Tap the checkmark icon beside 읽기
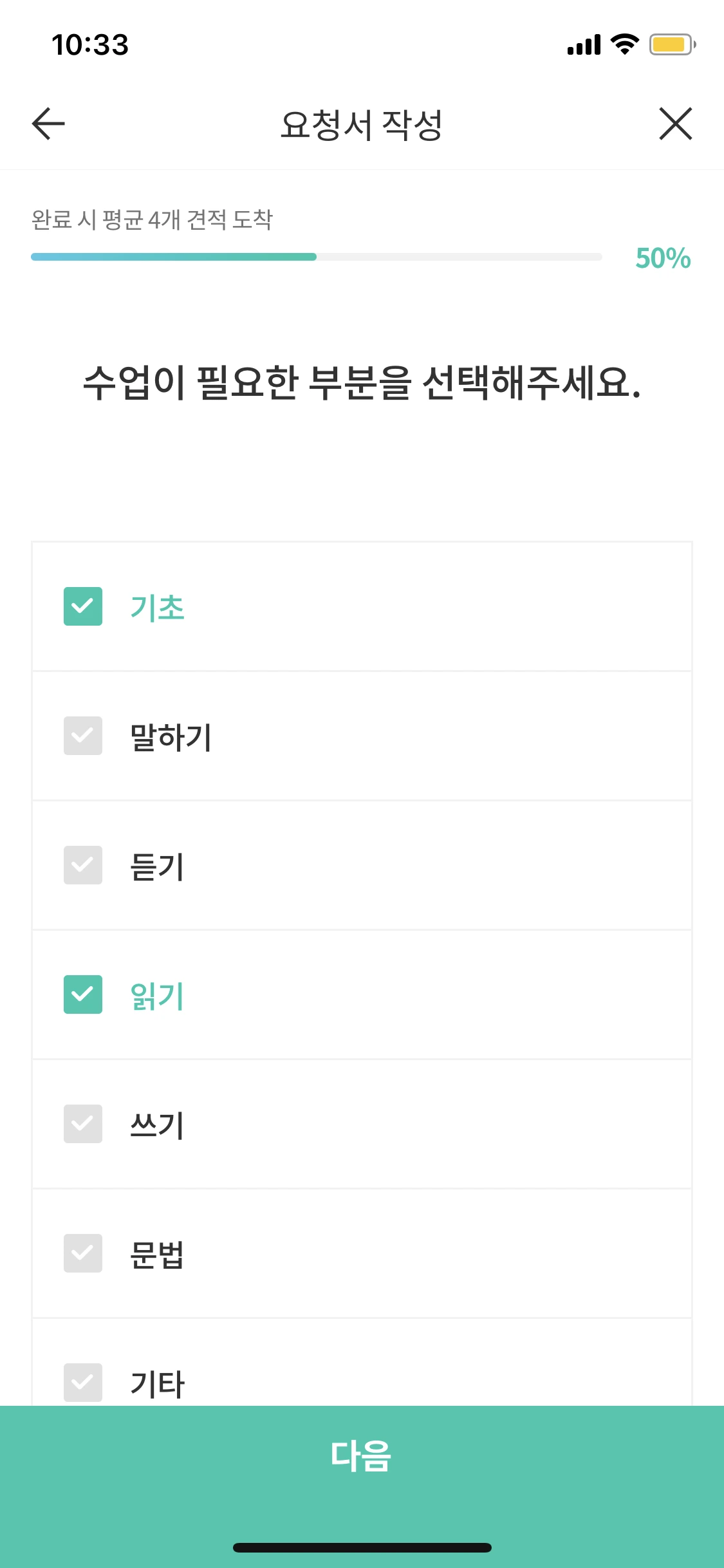 (x=83, y=994)
